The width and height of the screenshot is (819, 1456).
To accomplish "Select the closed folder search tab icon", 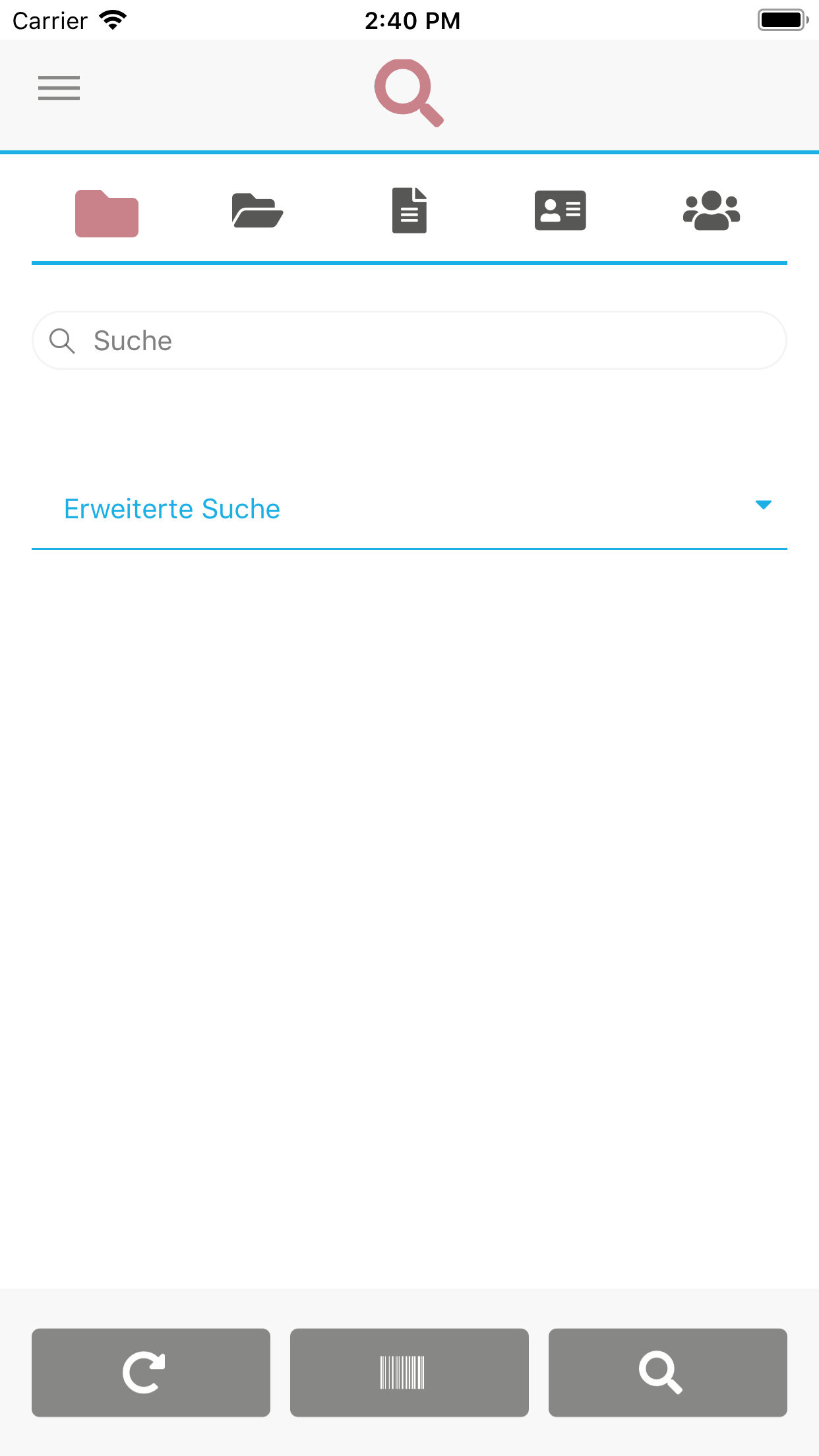I will coord(106,212).
